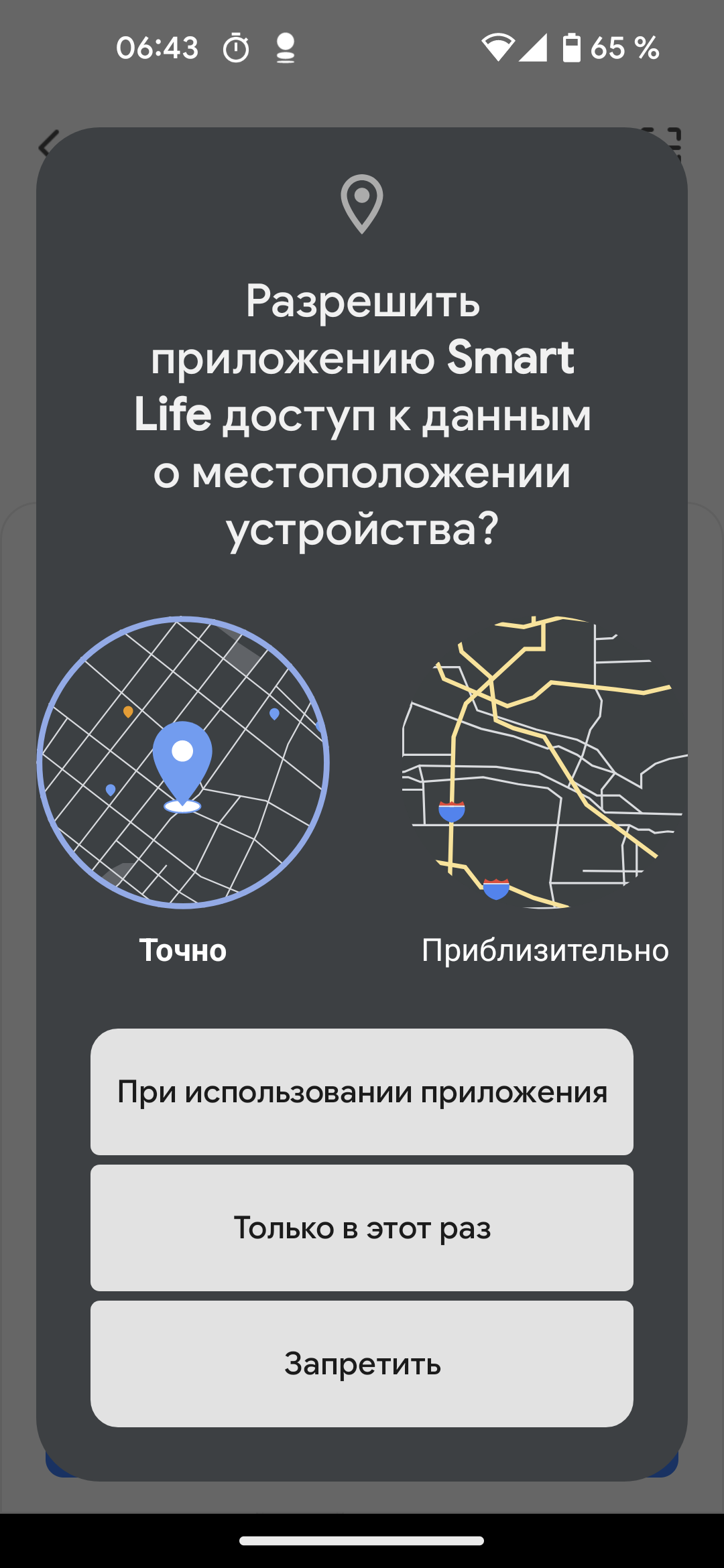724x1568 pixels.
Task: Grant location access «Только в этот раз»
Action: click(362, 1228)
